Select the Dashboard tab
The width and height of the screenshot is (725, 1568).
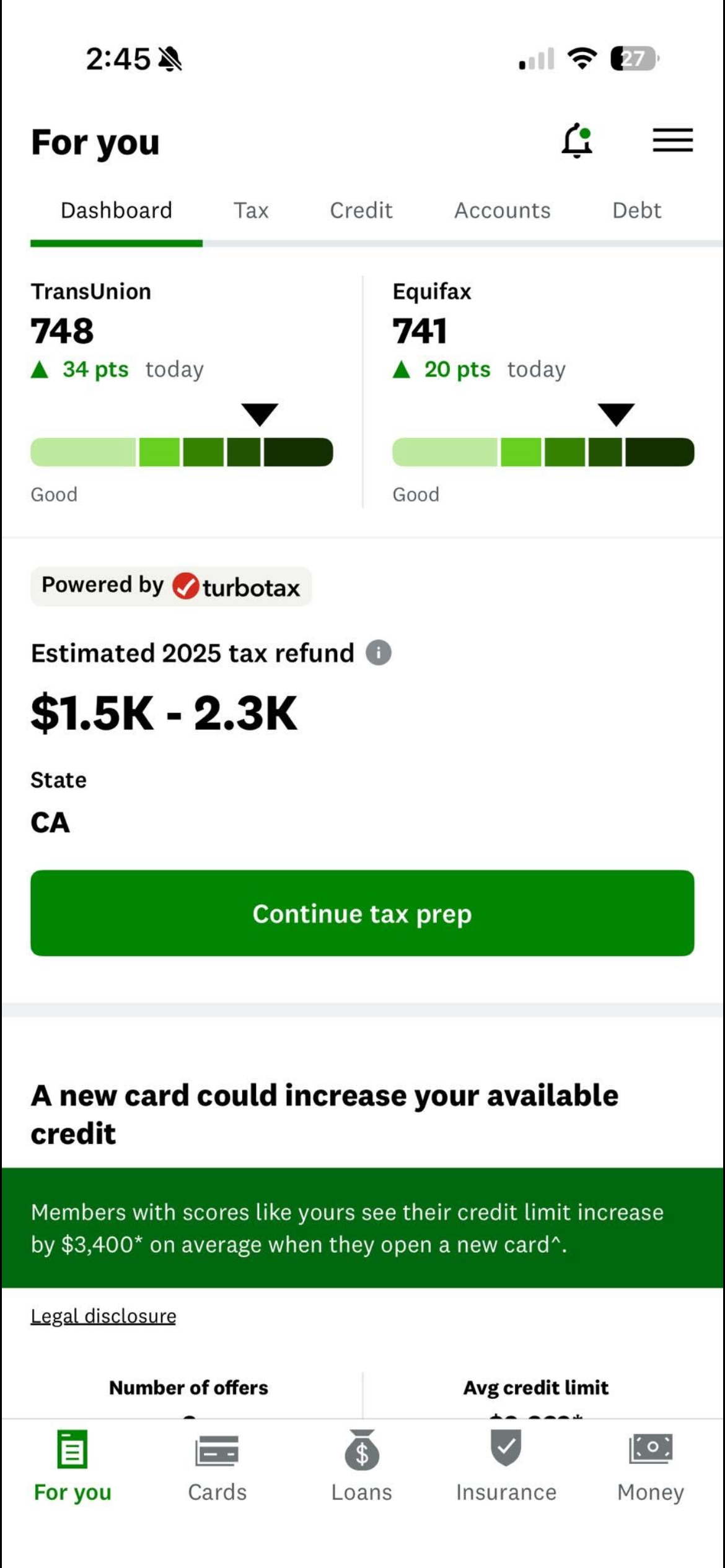(x=116, y=211)
